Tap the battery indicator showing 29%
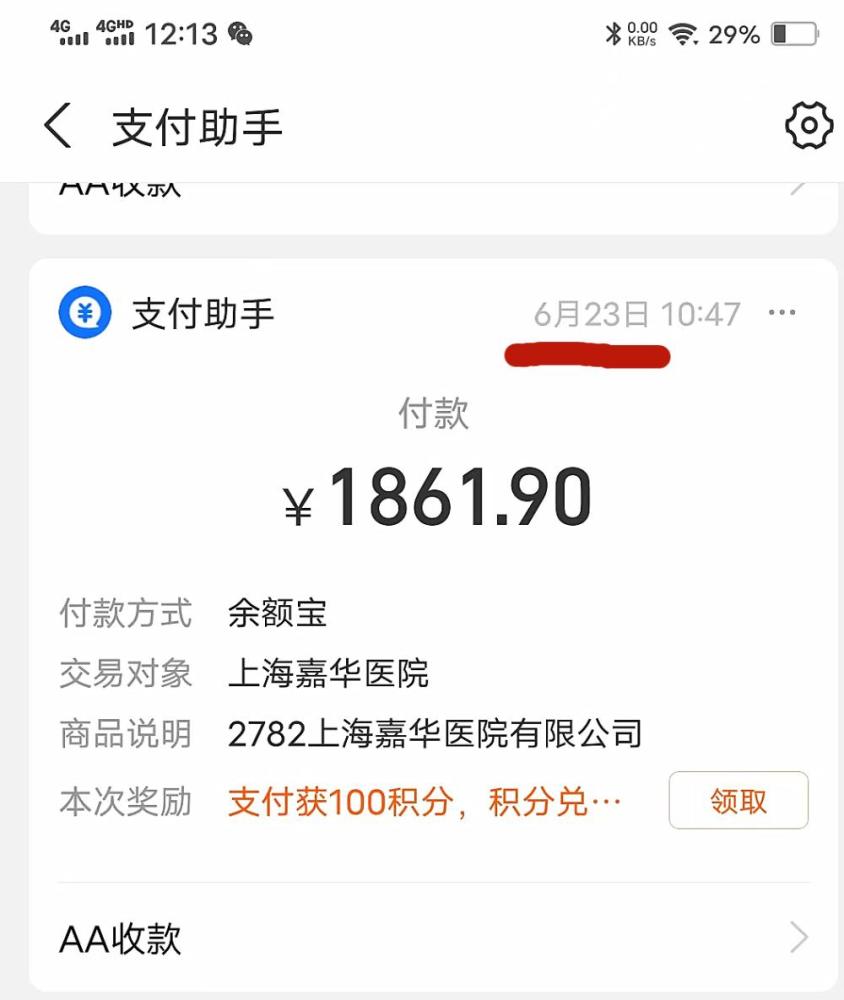The height and width of the screenshot is (1000, 844). coord(791,33)
